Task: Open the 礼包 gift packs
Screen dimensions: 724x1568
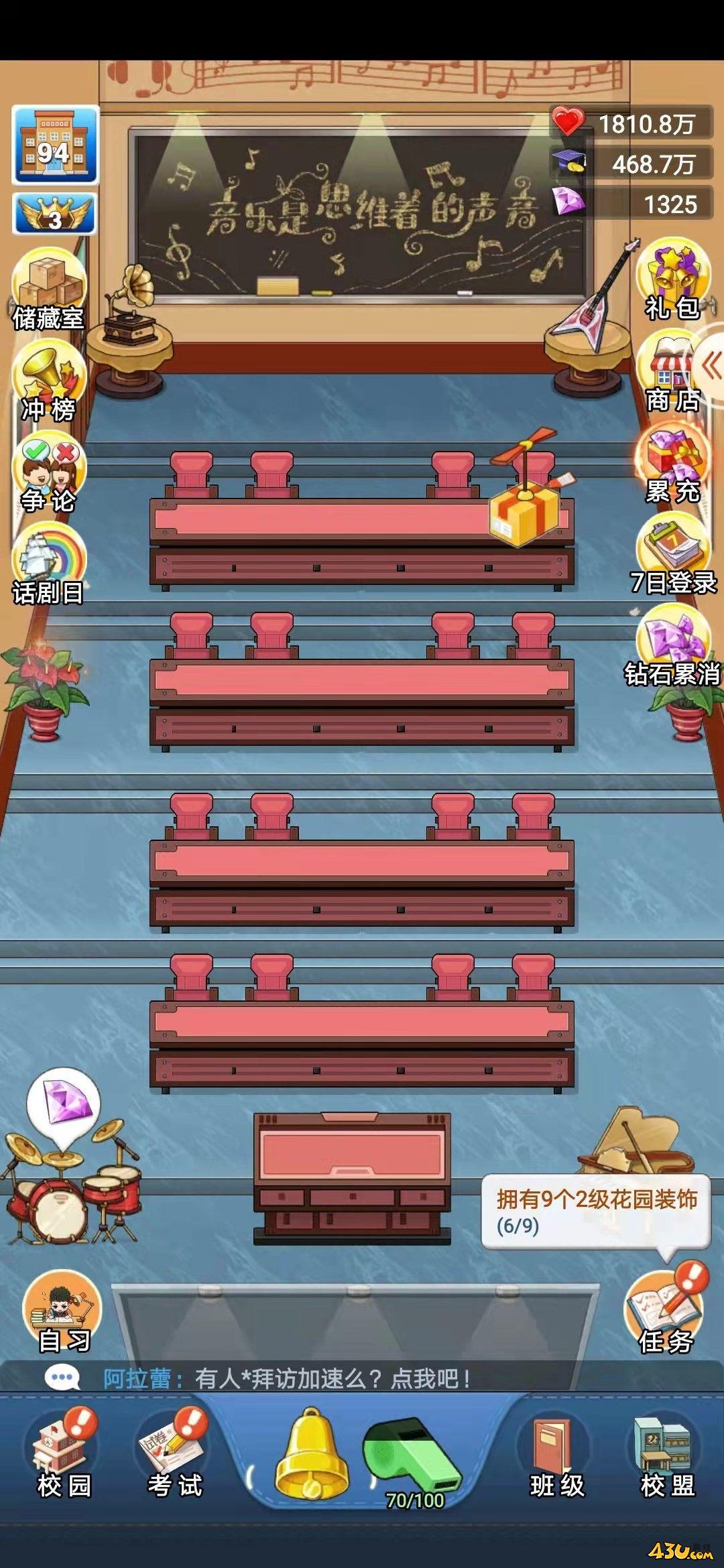Action: (672, 279)
